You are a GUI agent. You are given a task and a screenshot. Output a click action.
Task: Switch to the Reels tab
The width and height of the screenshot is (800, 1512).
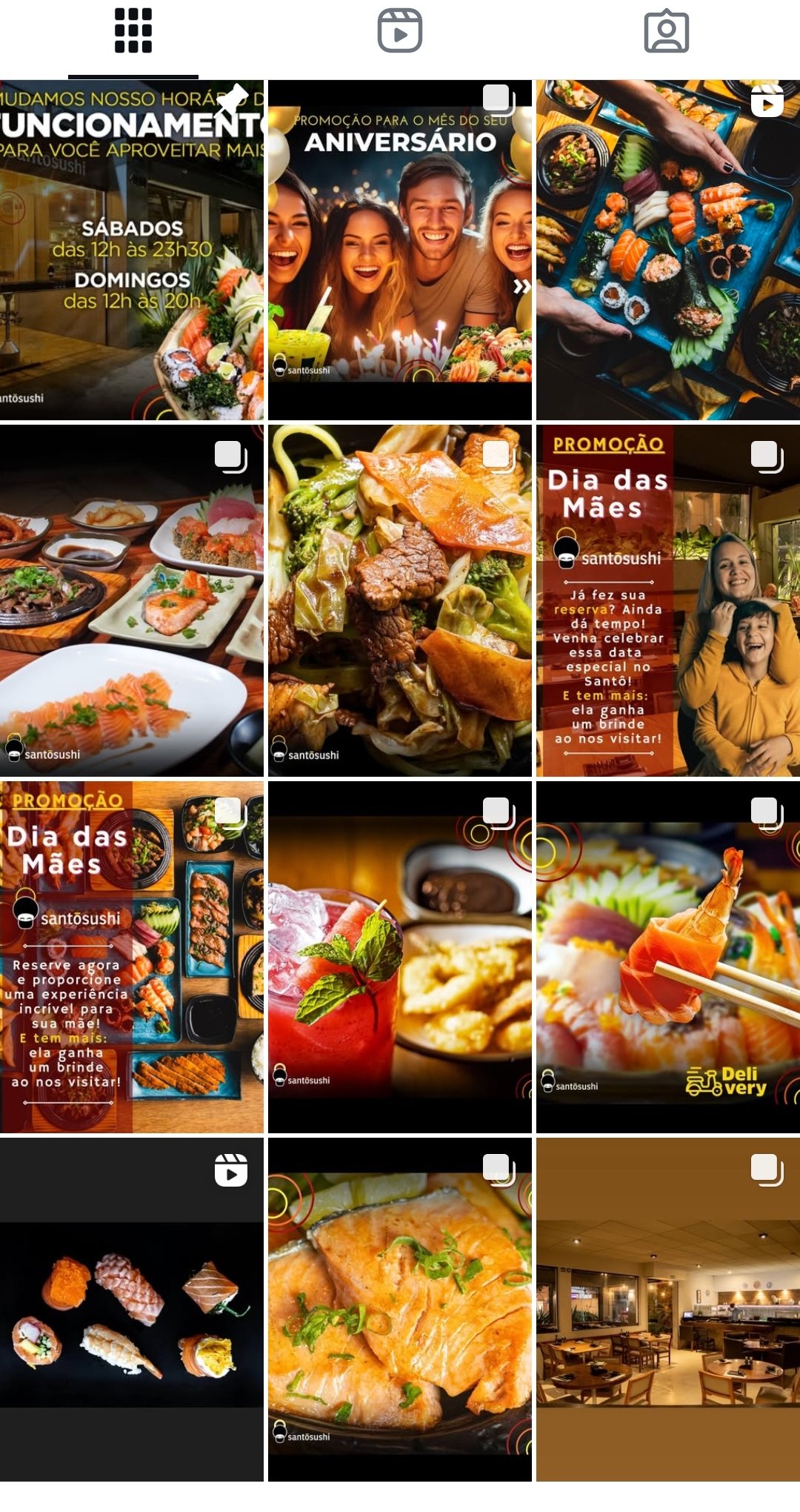pyautogui.click(x=400, y=31)
